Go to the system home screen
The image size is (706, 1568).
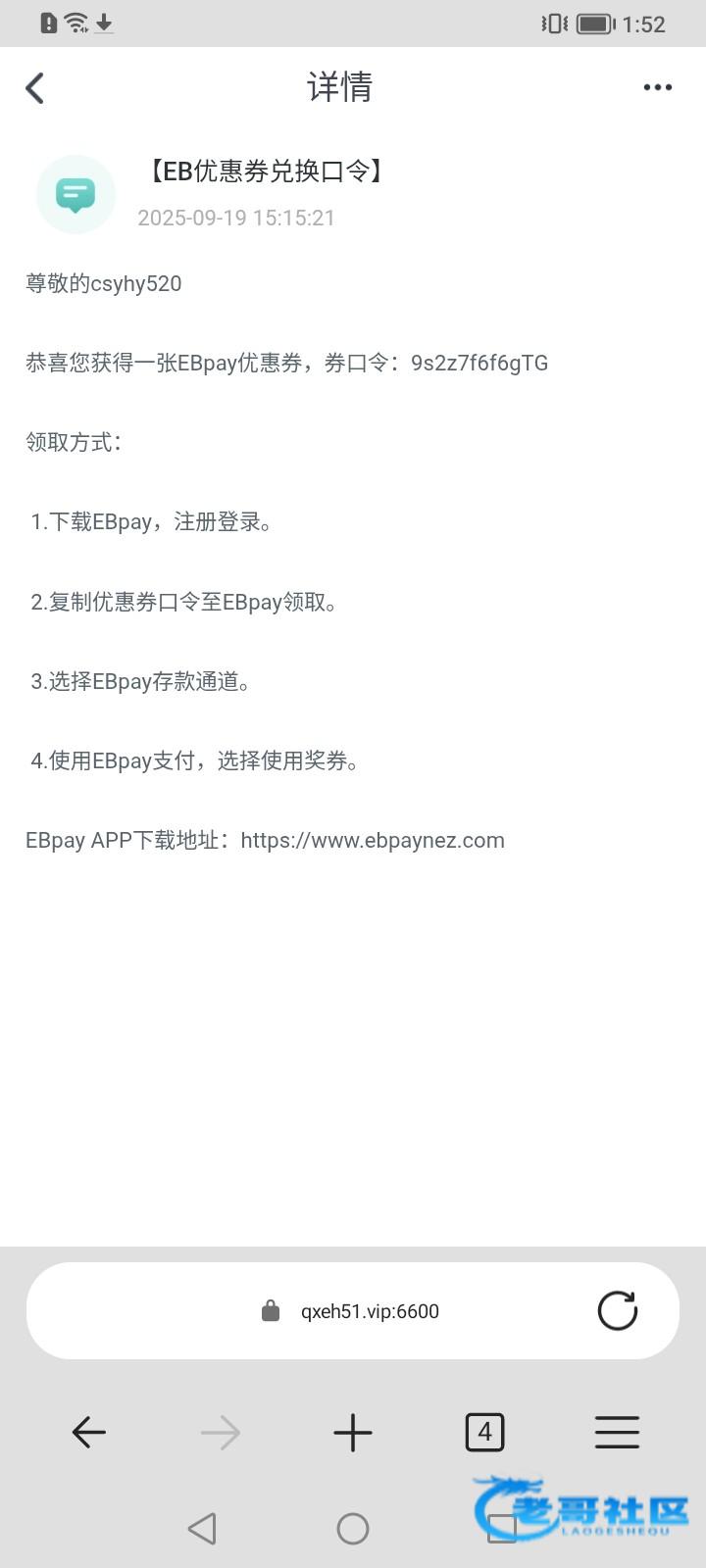(x=353, y=1528)
